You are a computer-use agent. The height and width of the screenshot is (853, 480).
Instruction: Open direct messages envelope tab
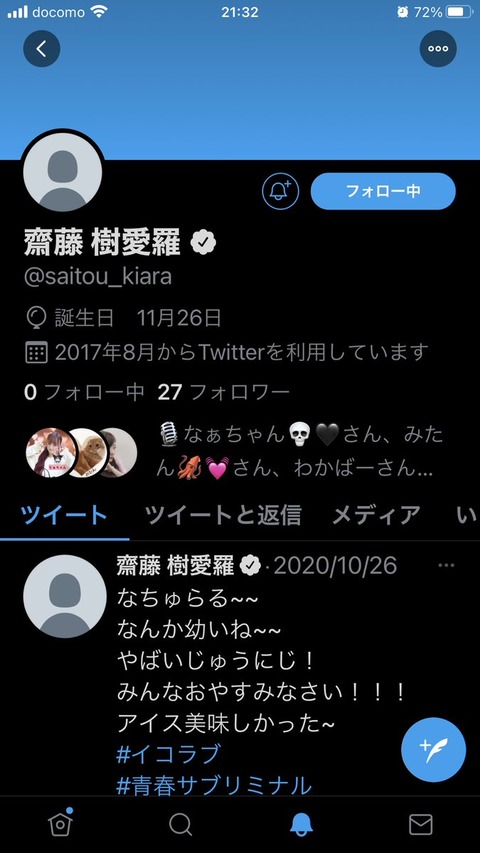(421, 825)
